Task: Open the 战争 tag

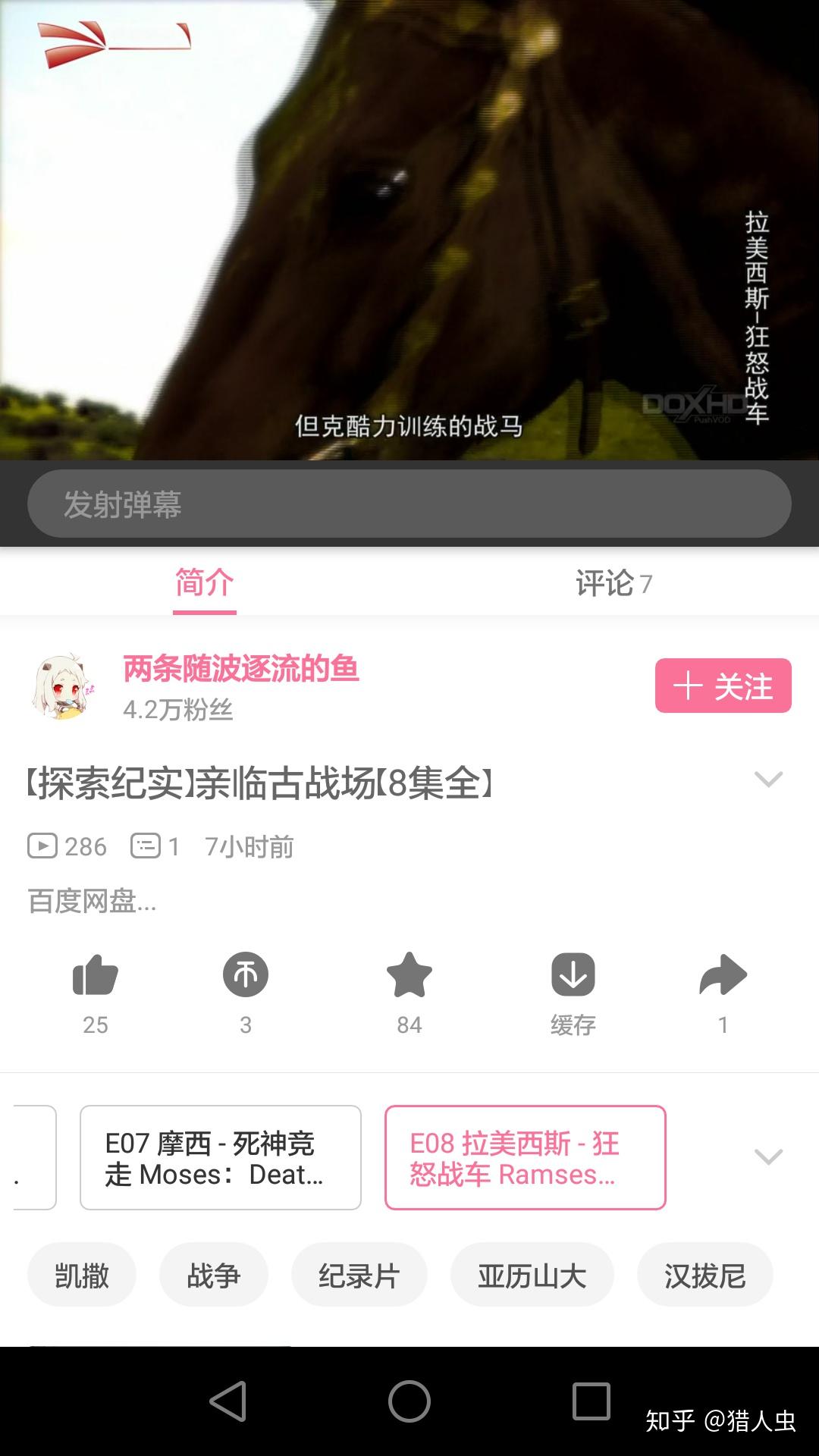Action: [x=213, y=1276]
